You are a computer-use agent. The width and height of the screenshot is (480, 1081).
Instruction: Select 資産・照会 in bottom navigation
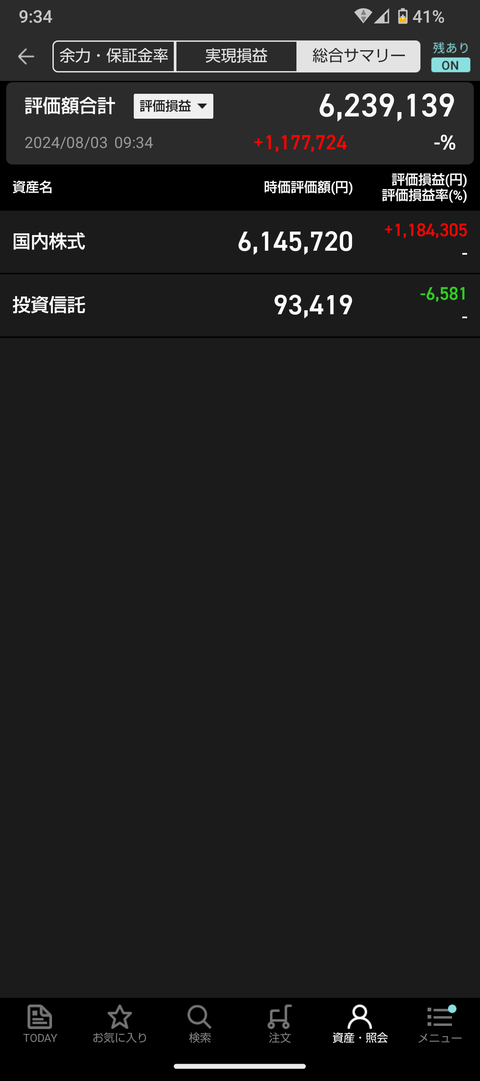[359, 1024]
